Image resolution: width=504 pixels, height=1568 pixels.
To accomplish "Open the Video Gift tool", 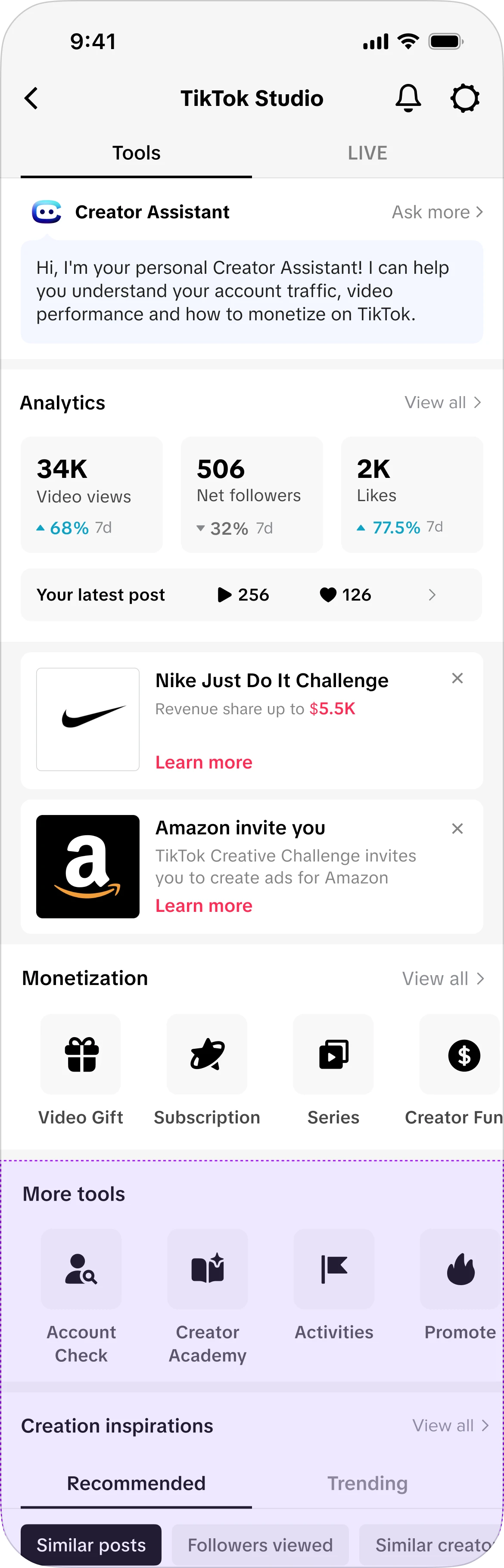I will [81, 1055].
